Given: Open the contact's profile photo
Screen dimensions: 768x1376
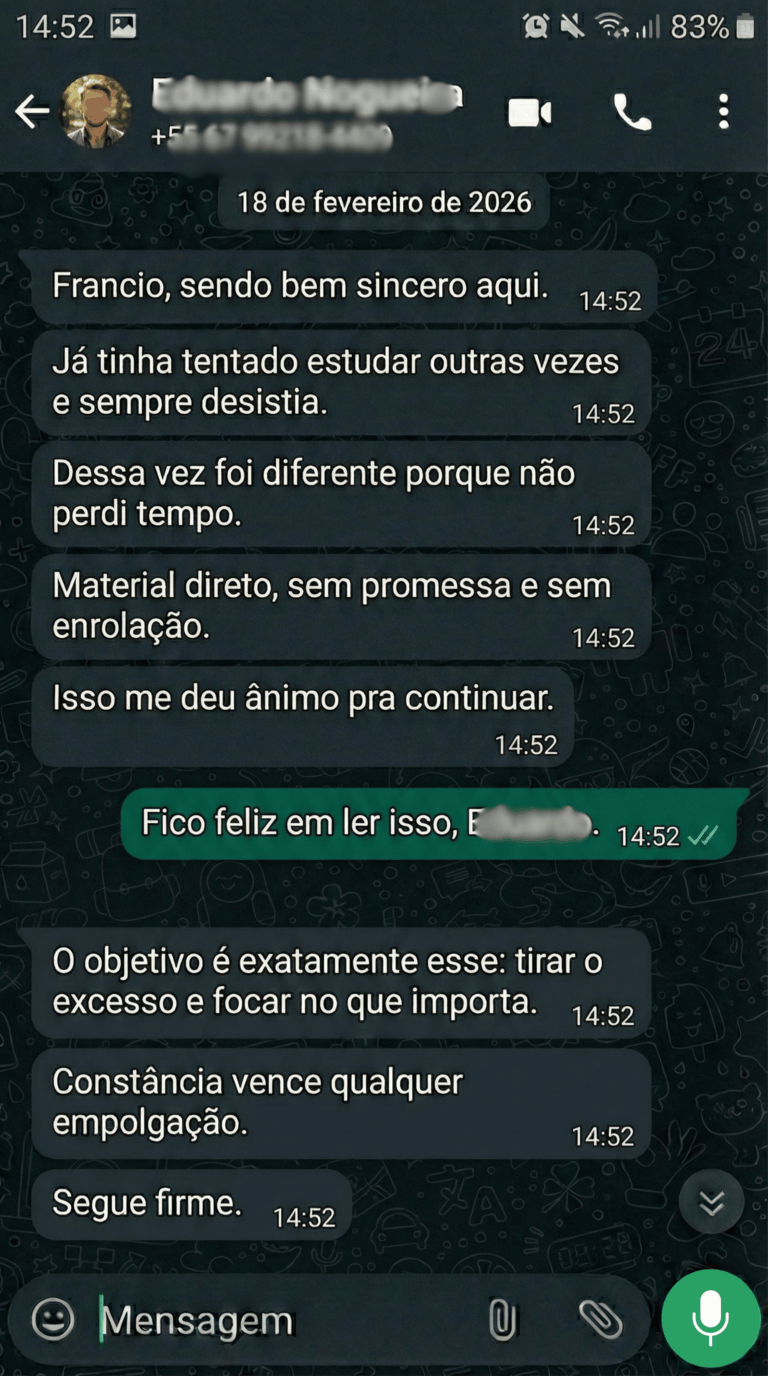Looking at the screenshot, I should coord(97,111).
